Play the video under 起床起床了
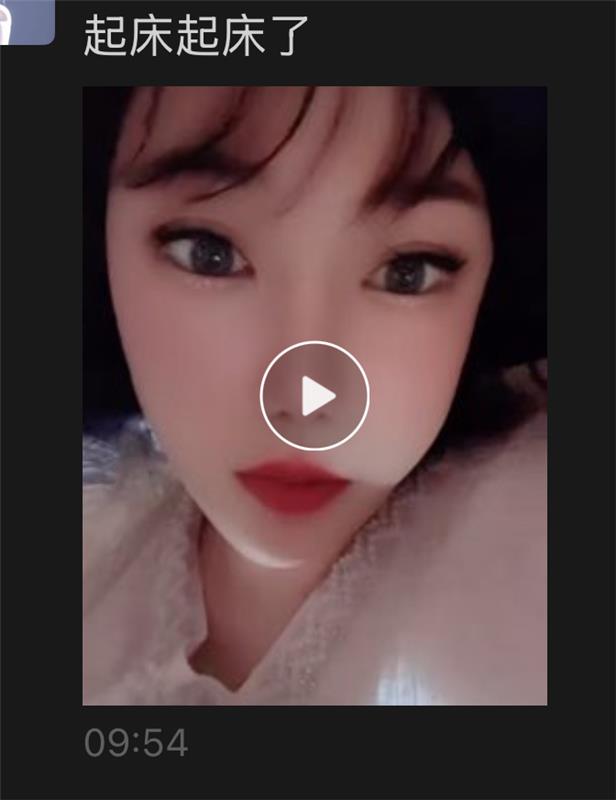 click(x=315, y=397)
